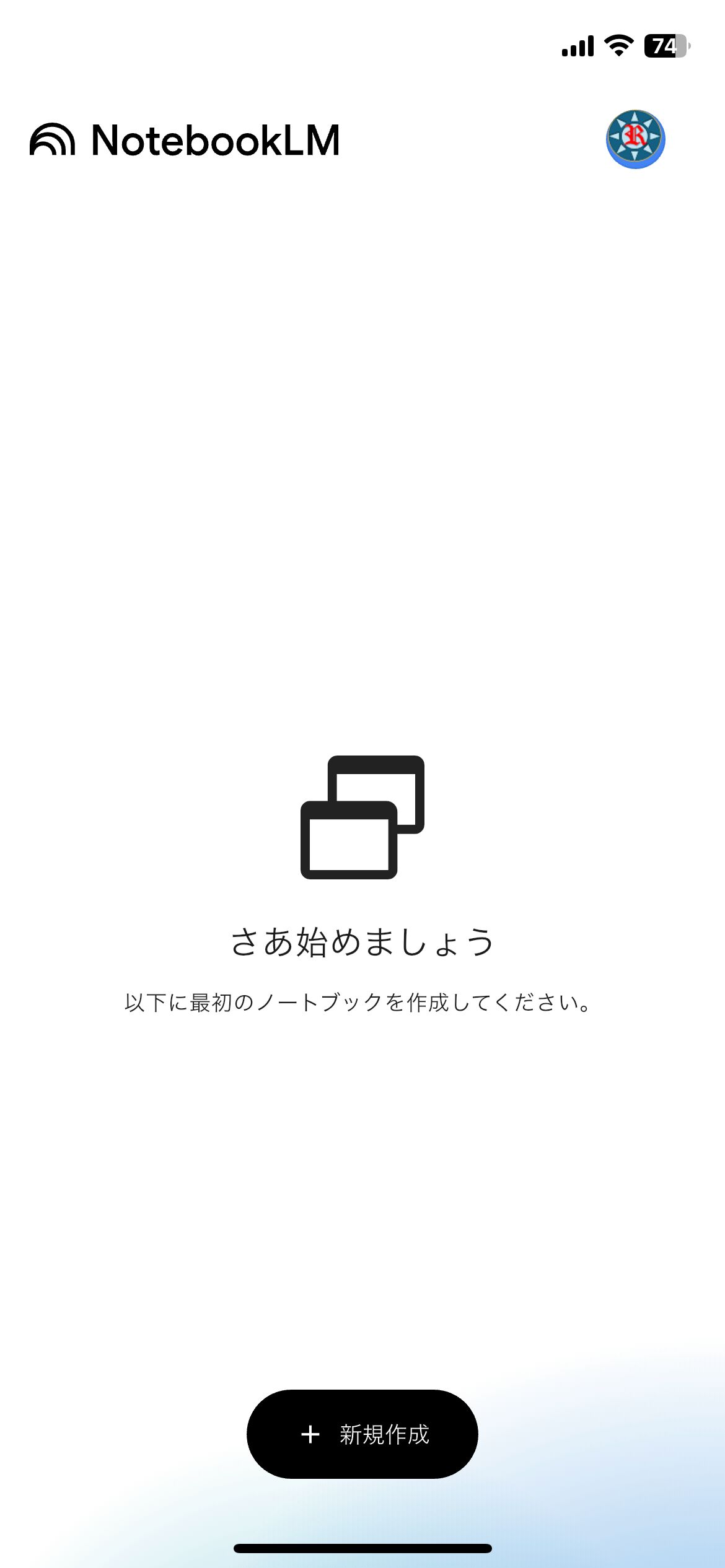Tap 新規作成 to create a new notebook

tap(362, 1434)
